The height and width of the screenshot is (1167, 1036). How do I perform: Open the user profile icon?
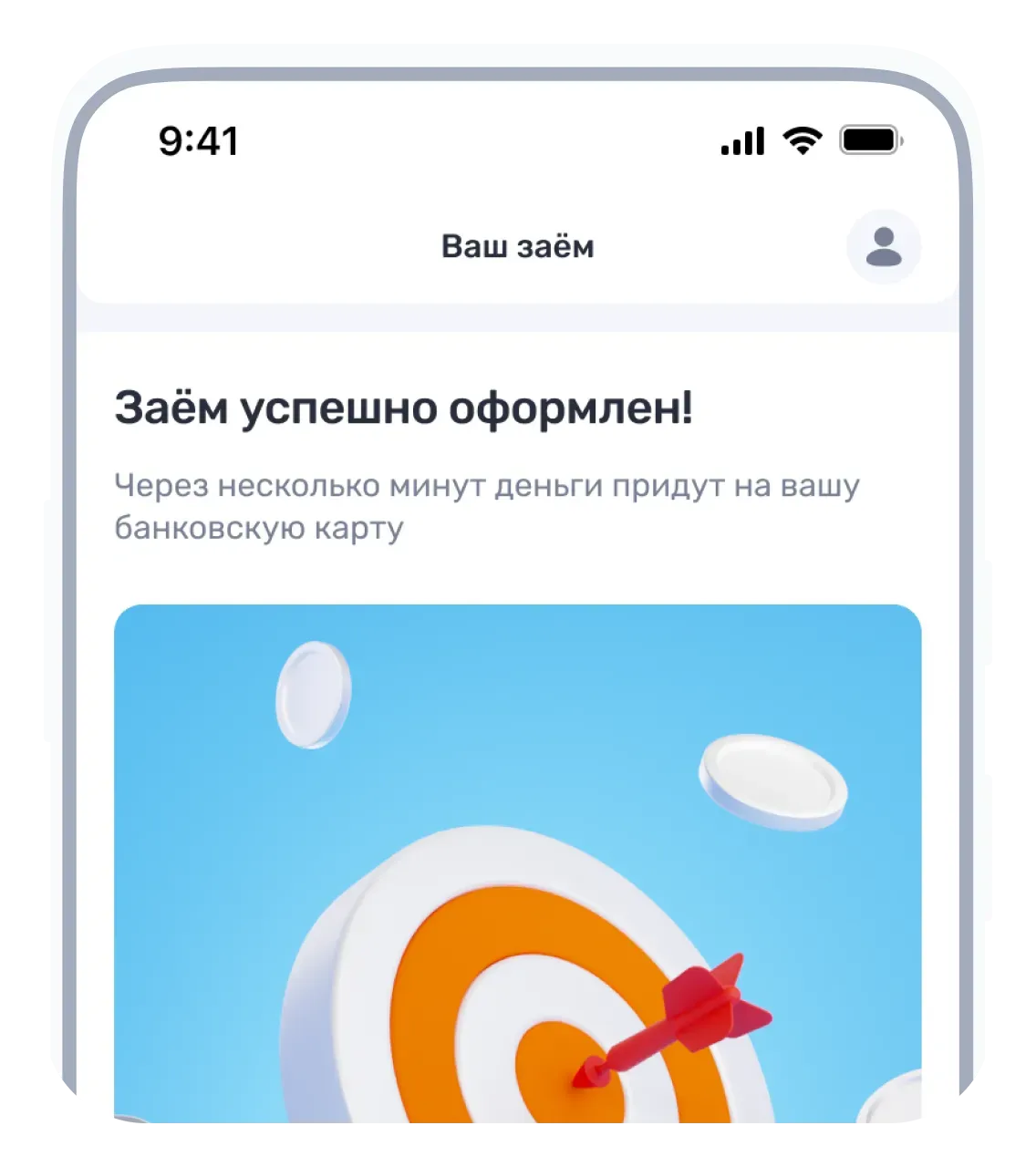pyautogui.click(x=883, y=247)
